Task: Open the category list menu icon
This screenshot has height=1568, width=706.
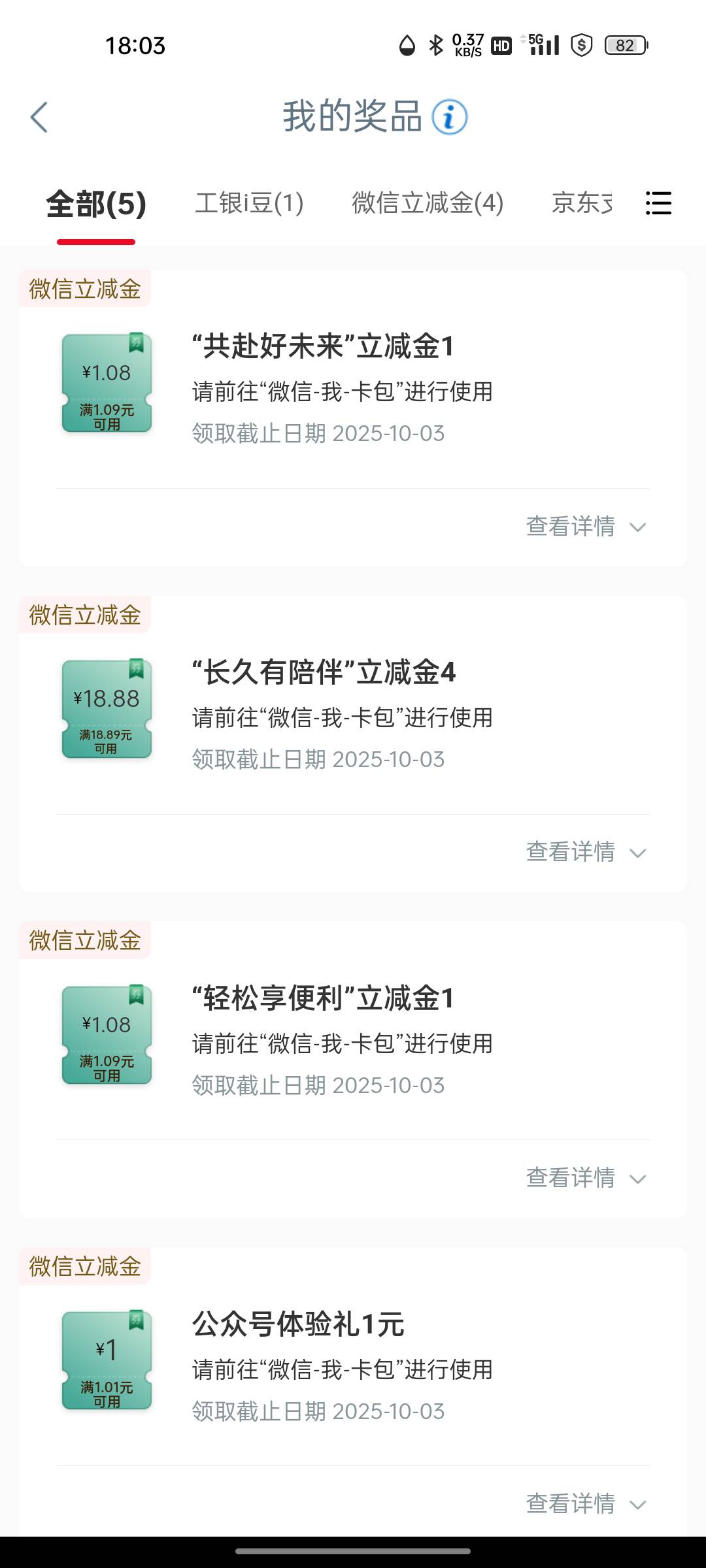Action: coord(658,203)
